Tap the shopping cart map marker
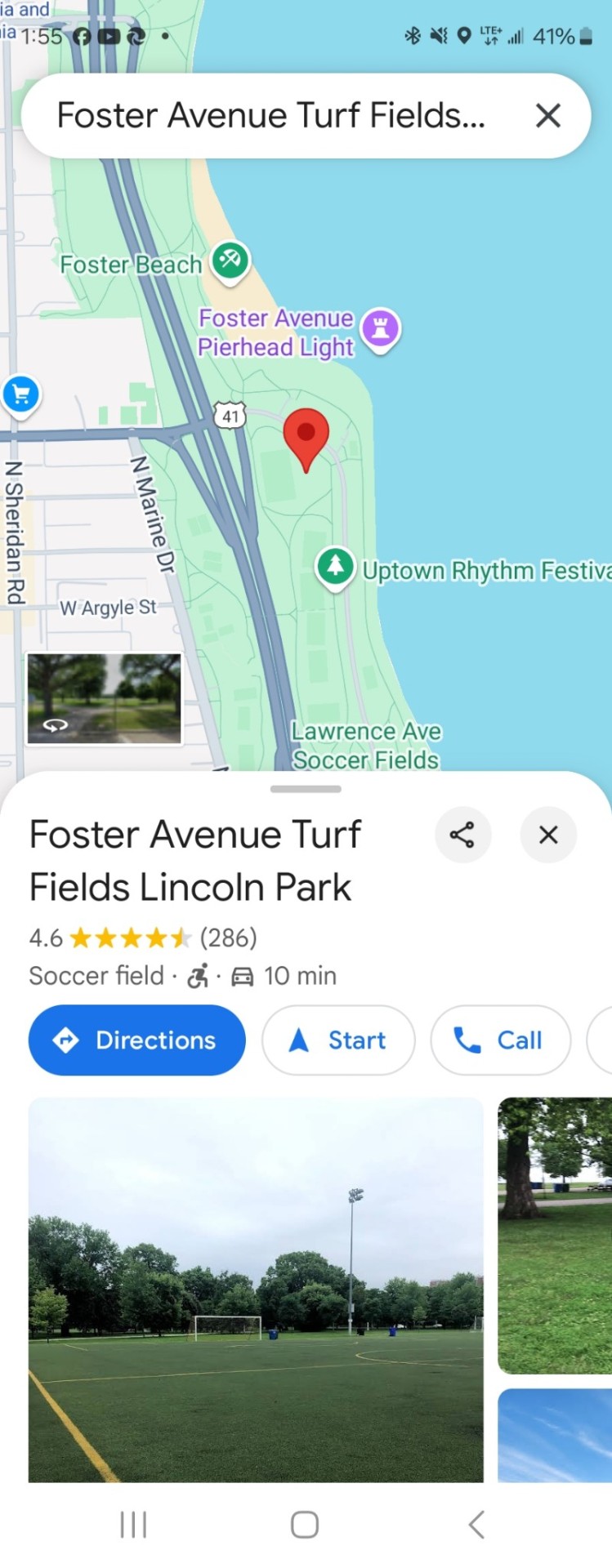612x1568 pixels. pyautogui.click(x=21, y=394)
